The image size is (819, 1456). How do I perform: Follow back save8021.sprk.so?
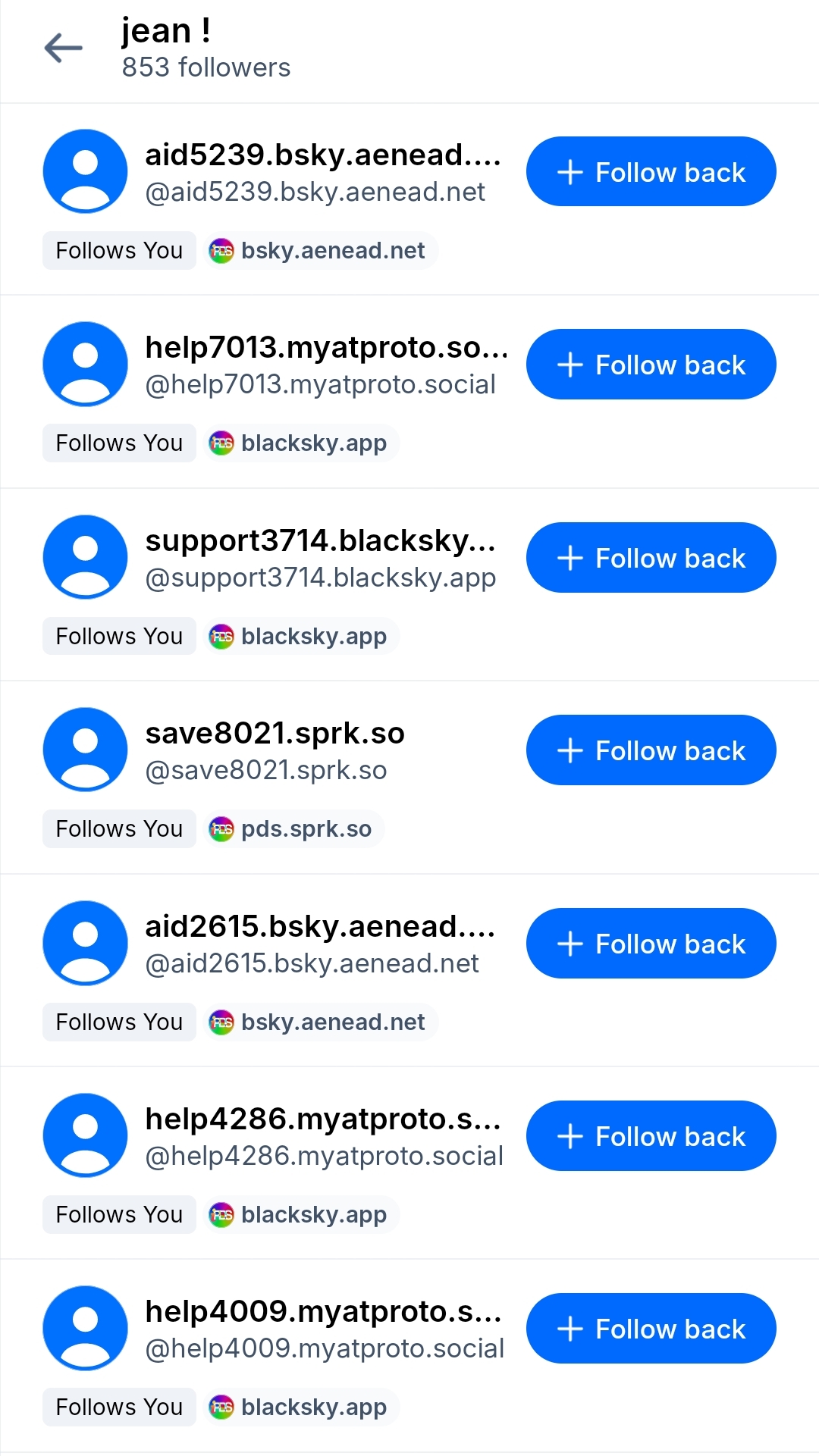click(651, 750)
